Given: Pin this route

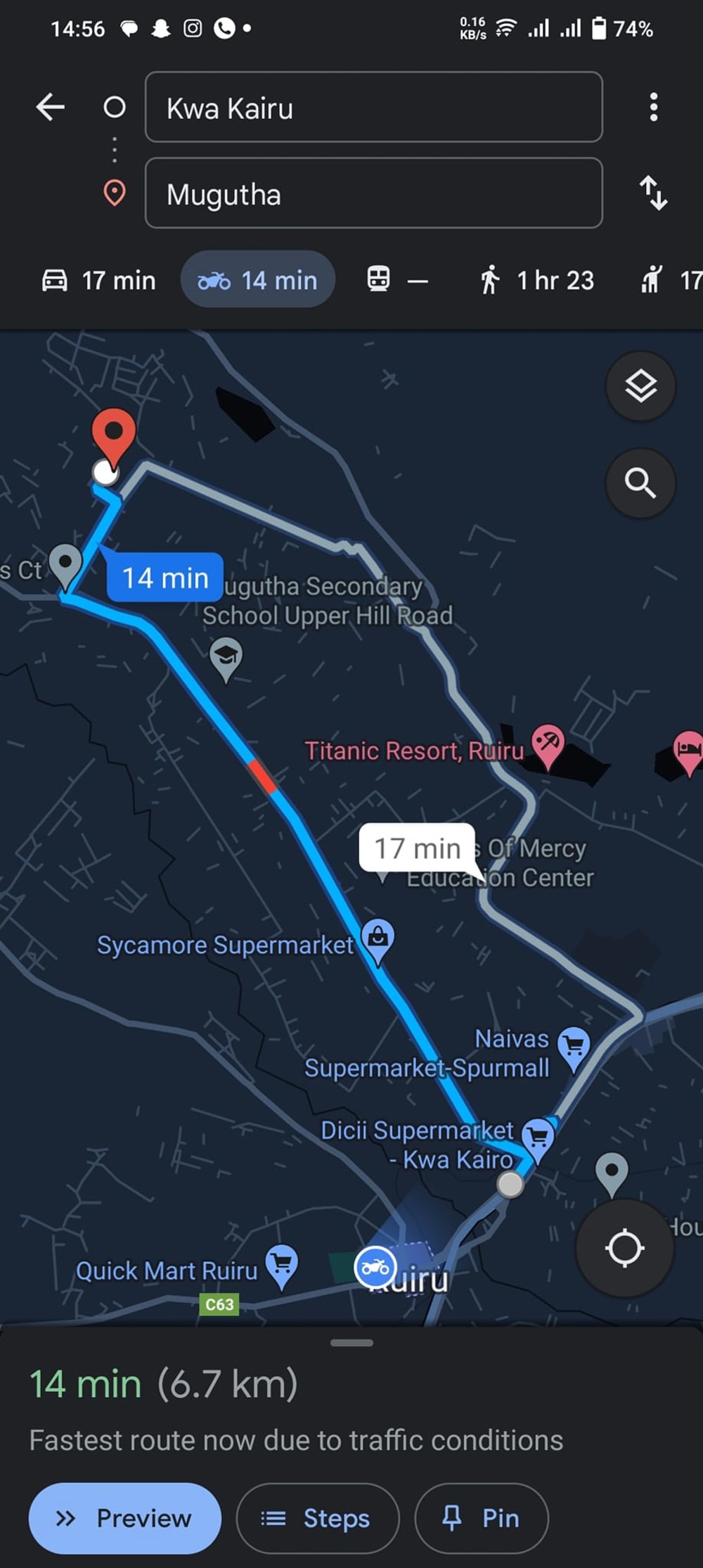Looking at the screenshot, I should coord(482,1518).
